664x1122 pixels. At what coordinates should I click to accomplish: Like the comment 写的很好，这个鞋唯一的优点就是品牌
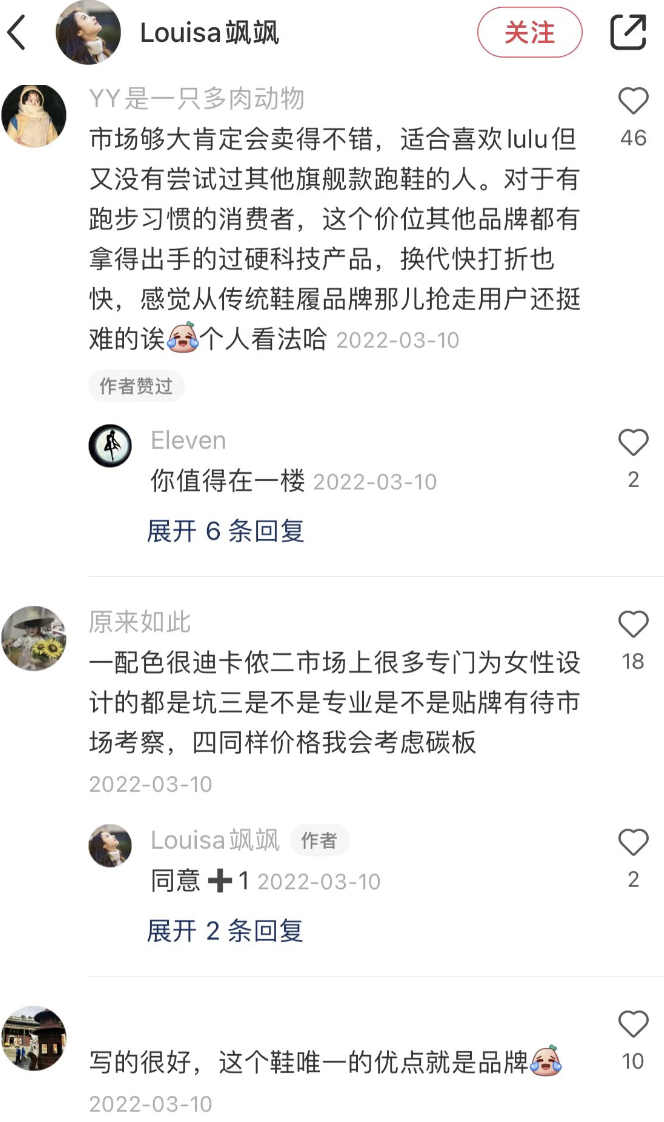633,1025
